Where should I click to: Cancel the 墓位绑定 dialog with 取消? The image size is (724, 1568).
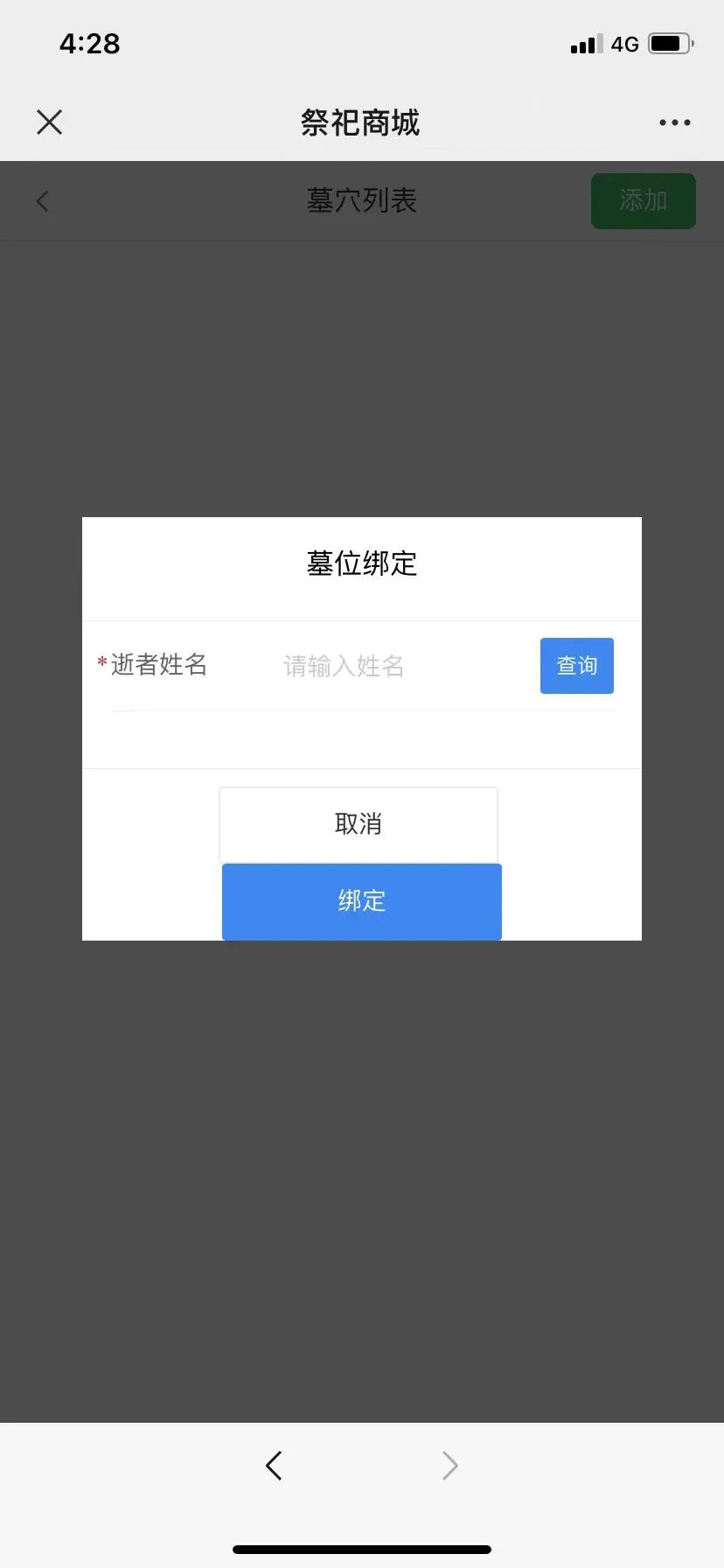[x=359, y=824]
